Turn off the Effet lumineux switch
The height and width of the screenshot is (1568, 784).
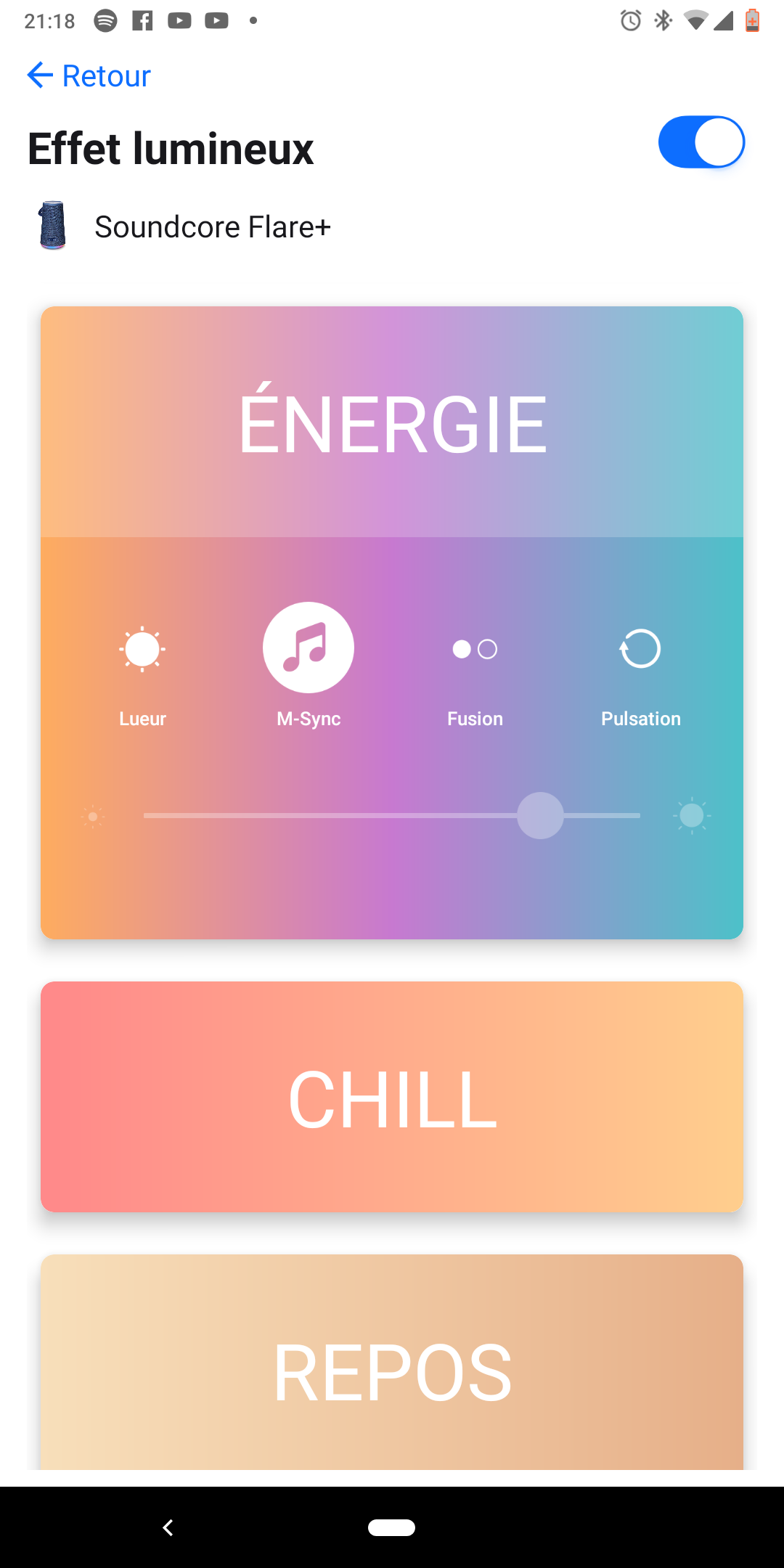(x=701, y=142)
